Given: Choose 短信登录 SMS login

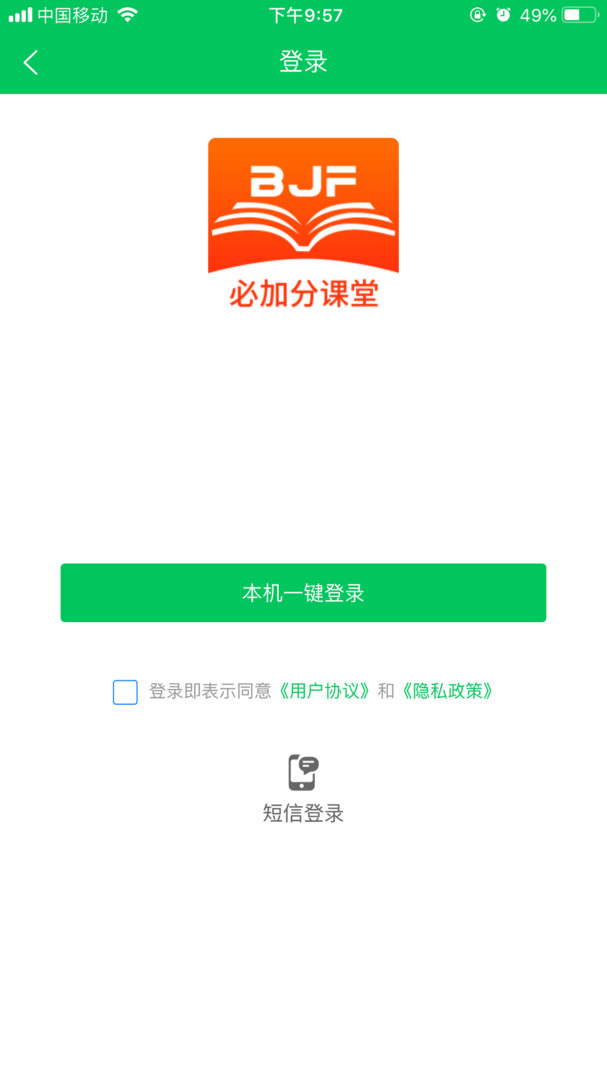Looking at the screenshot, I should (303, 788).
